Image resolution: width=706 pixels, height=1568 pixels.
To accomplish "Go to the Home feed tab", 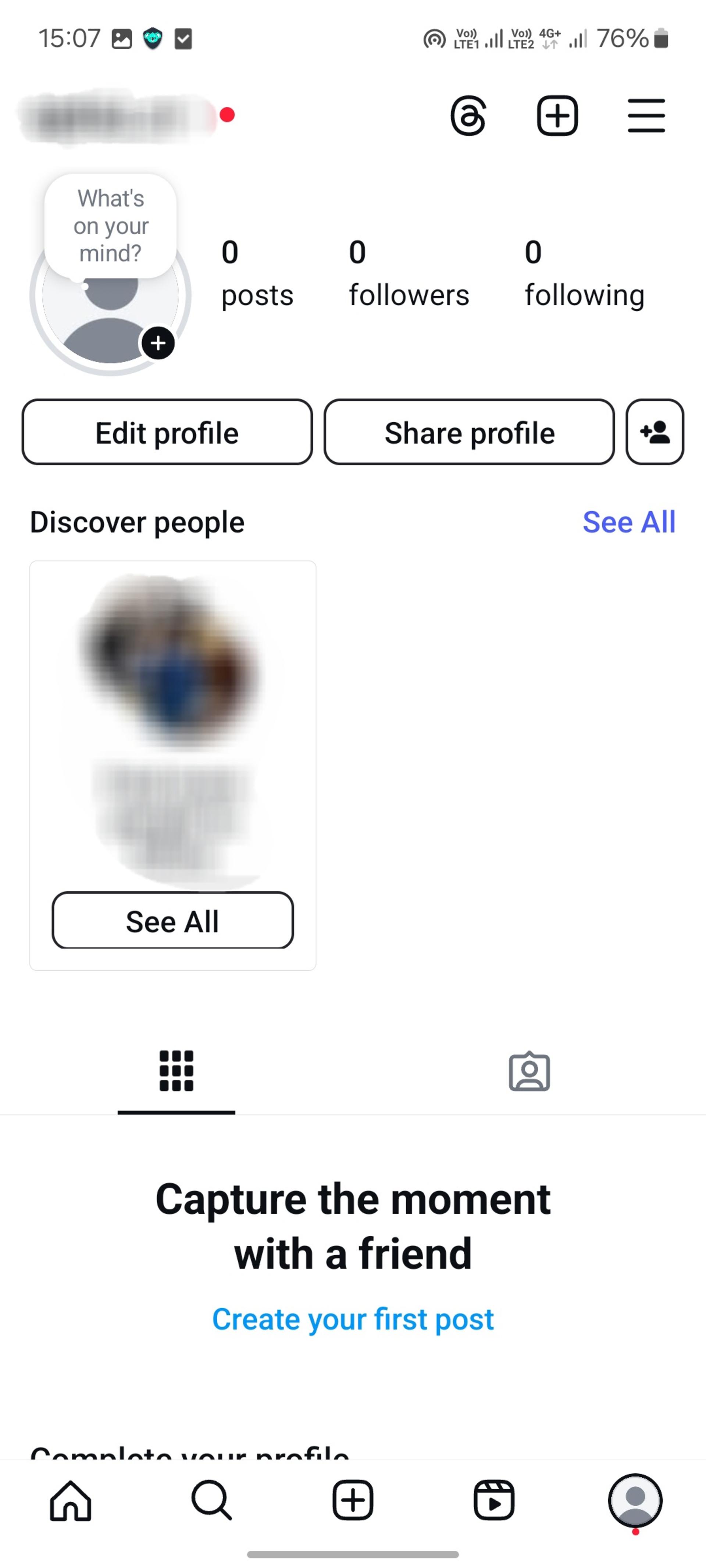I will pos(71,1500).
